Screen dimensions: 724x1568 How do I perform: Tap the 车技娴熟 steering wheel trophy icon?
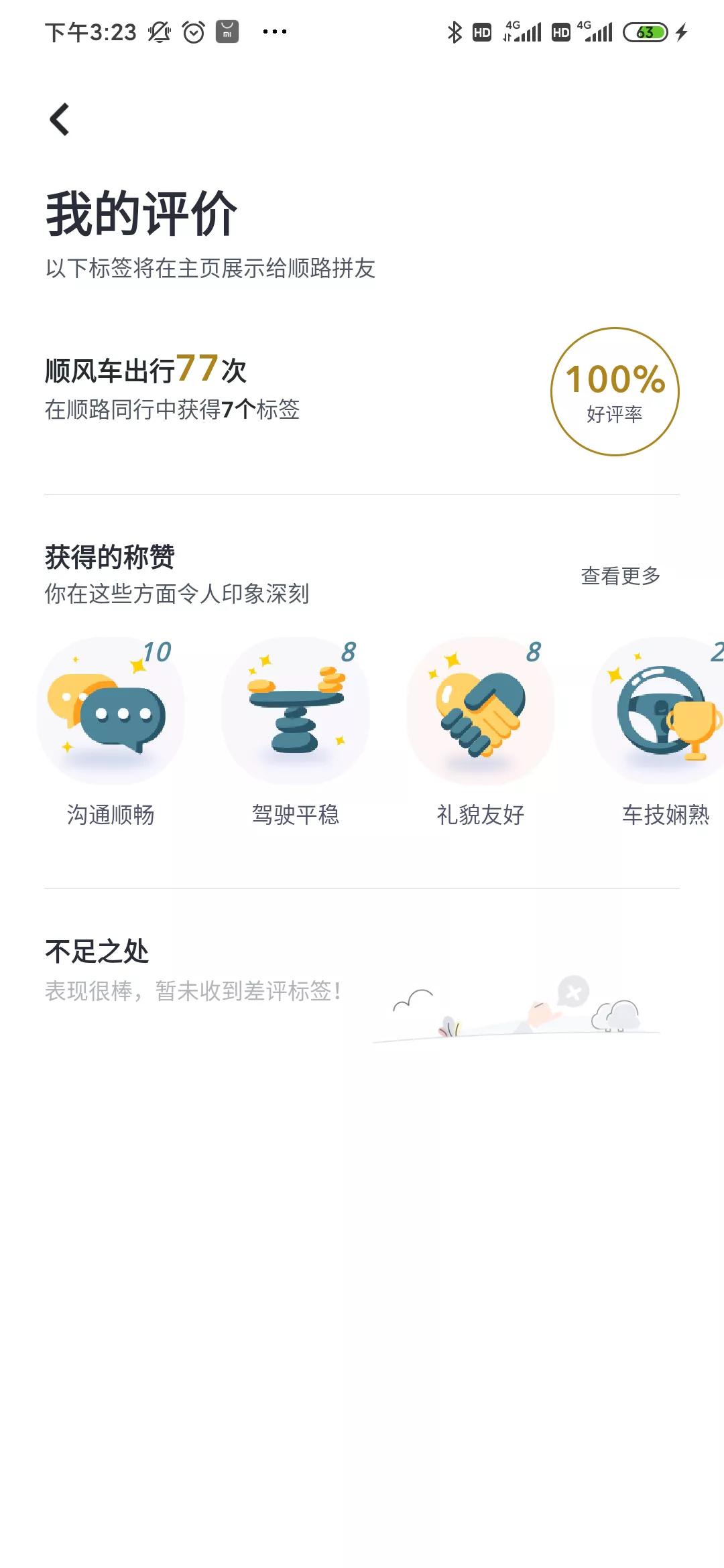pos(660,712)
